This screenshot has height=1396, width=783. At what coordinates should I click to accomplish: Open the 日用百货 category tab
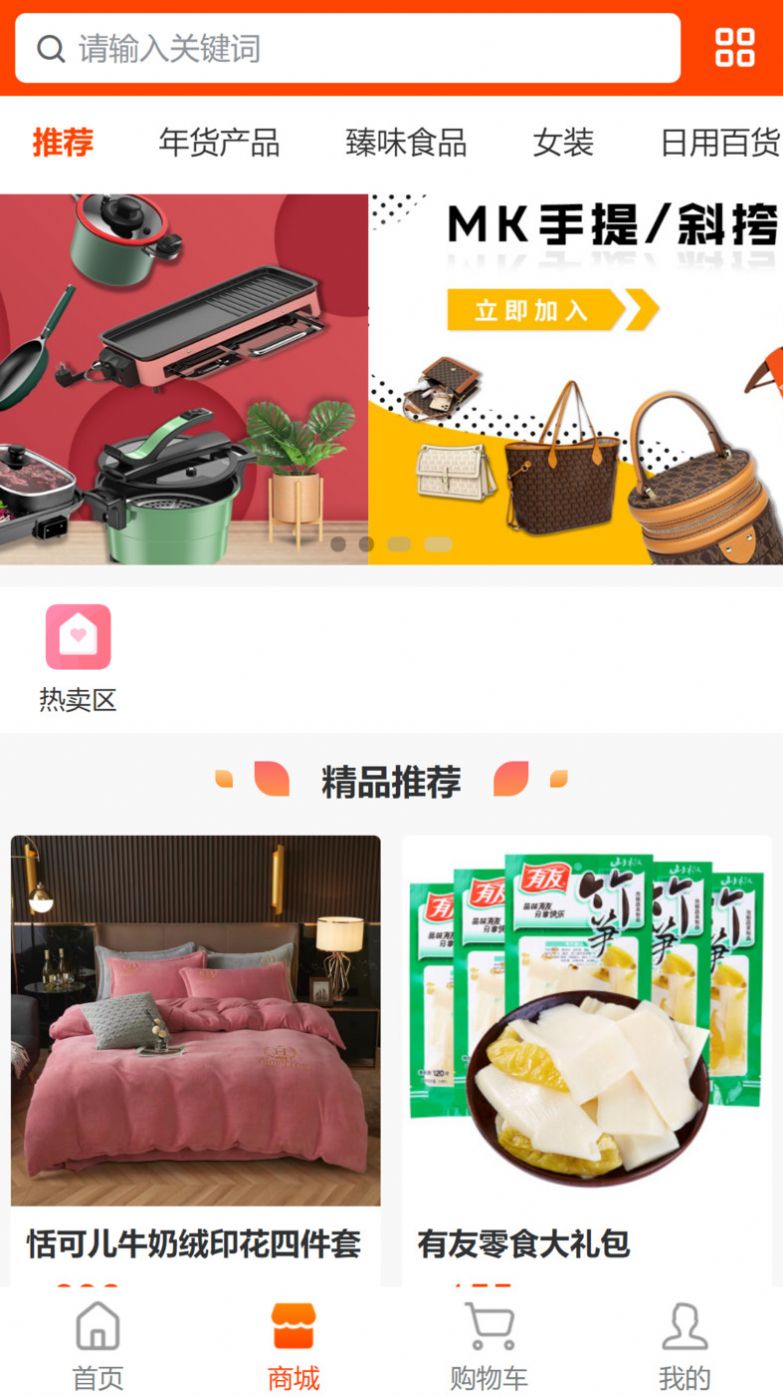tap(719, 143)
